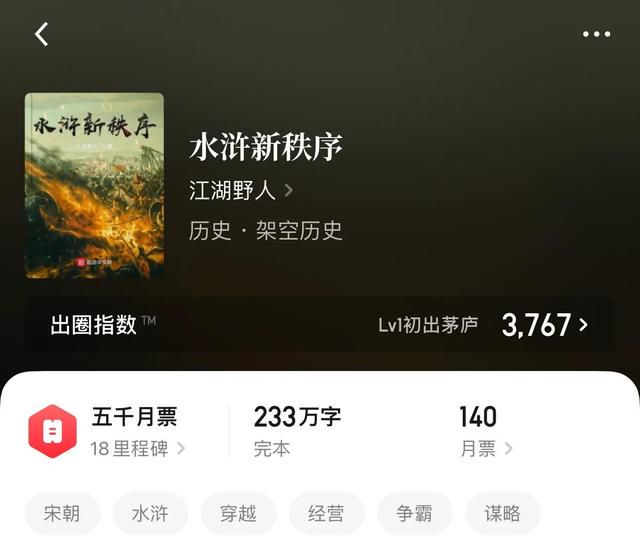Select the 经营 tag
Image resolution: width=640 pixels, height=555 pixels.
point(326,514)
